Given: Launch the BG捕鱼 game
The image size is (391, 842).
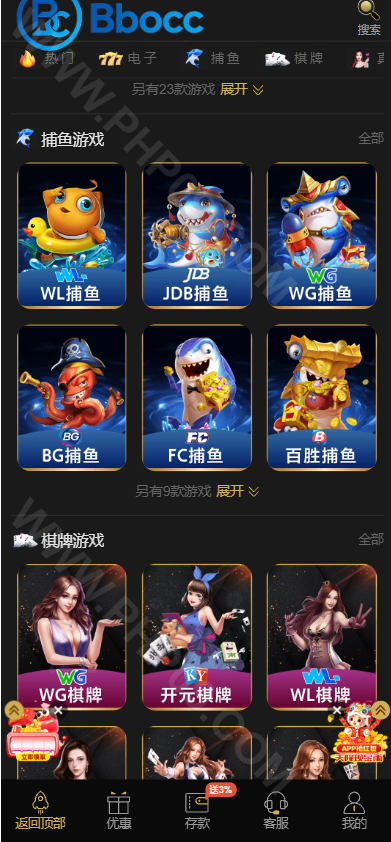Looking at the screenshot, I should point(71,397).
